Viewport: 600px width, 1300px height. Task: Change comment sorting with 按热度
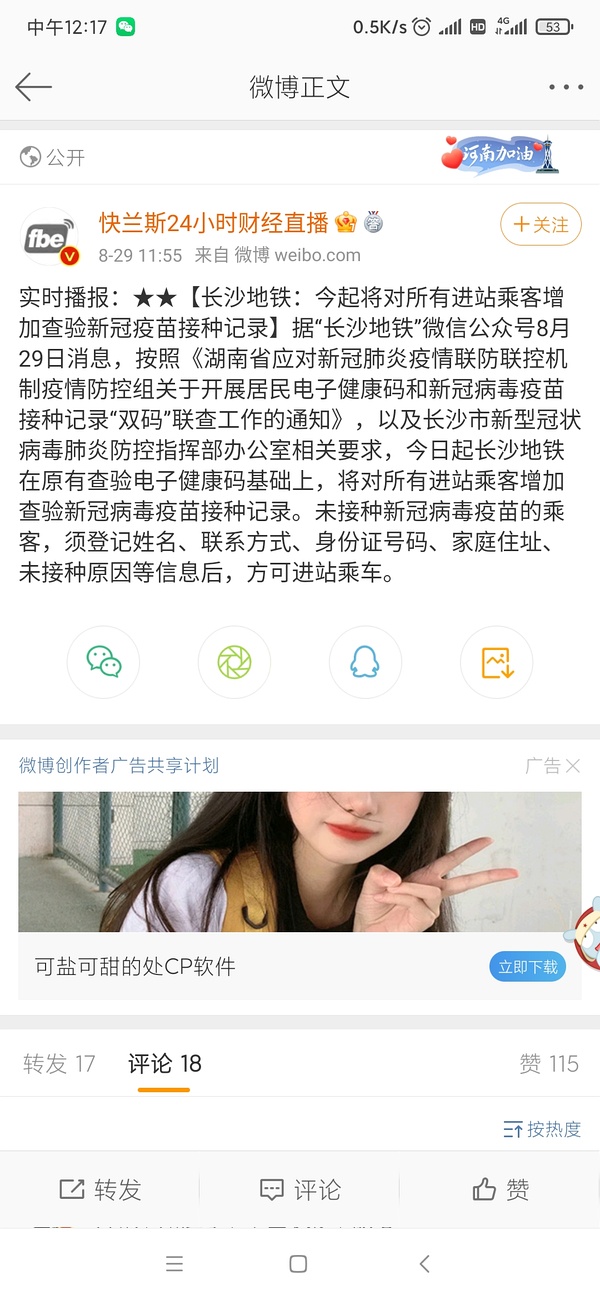[542, 1129]
